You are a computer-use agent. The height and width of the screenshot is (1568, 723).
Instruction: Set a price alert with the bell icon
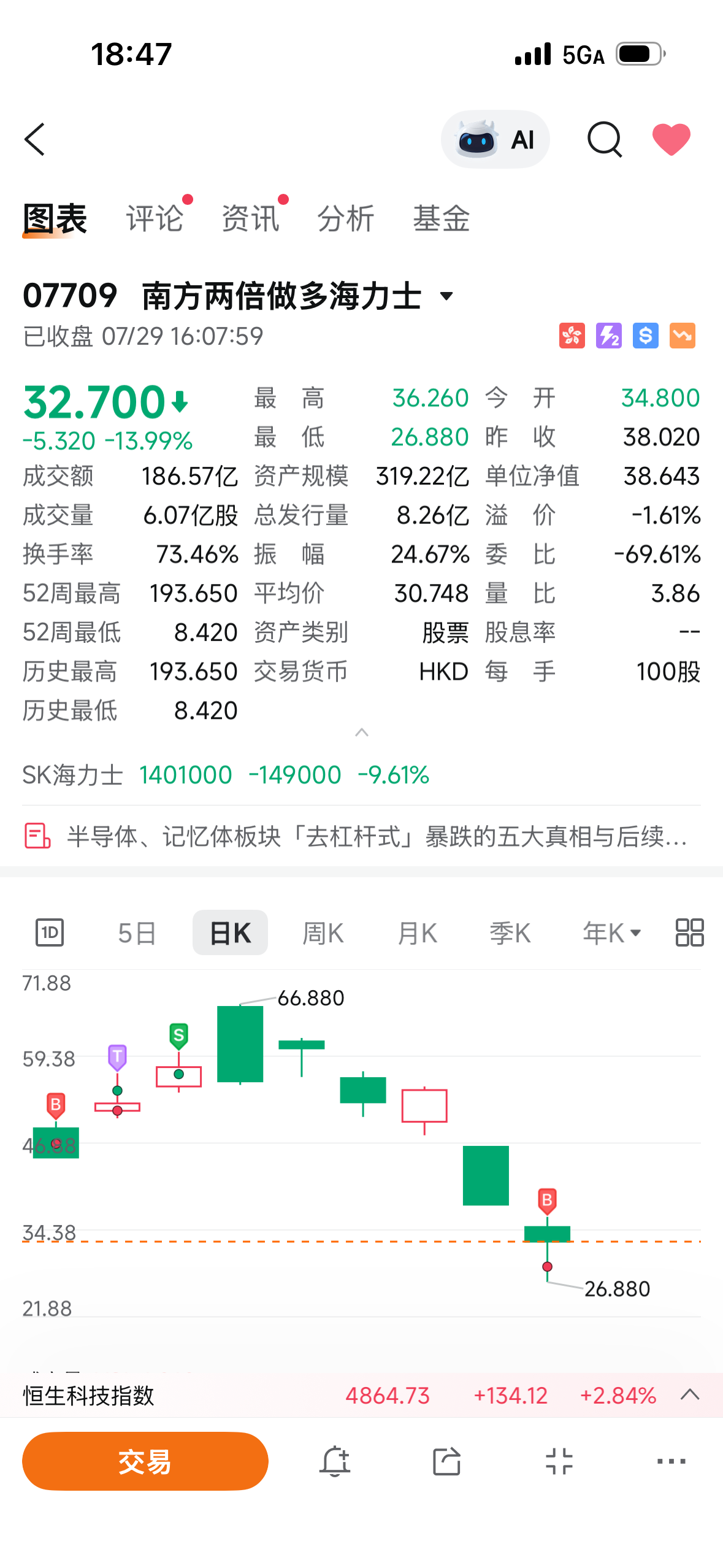click(335, 1461)
